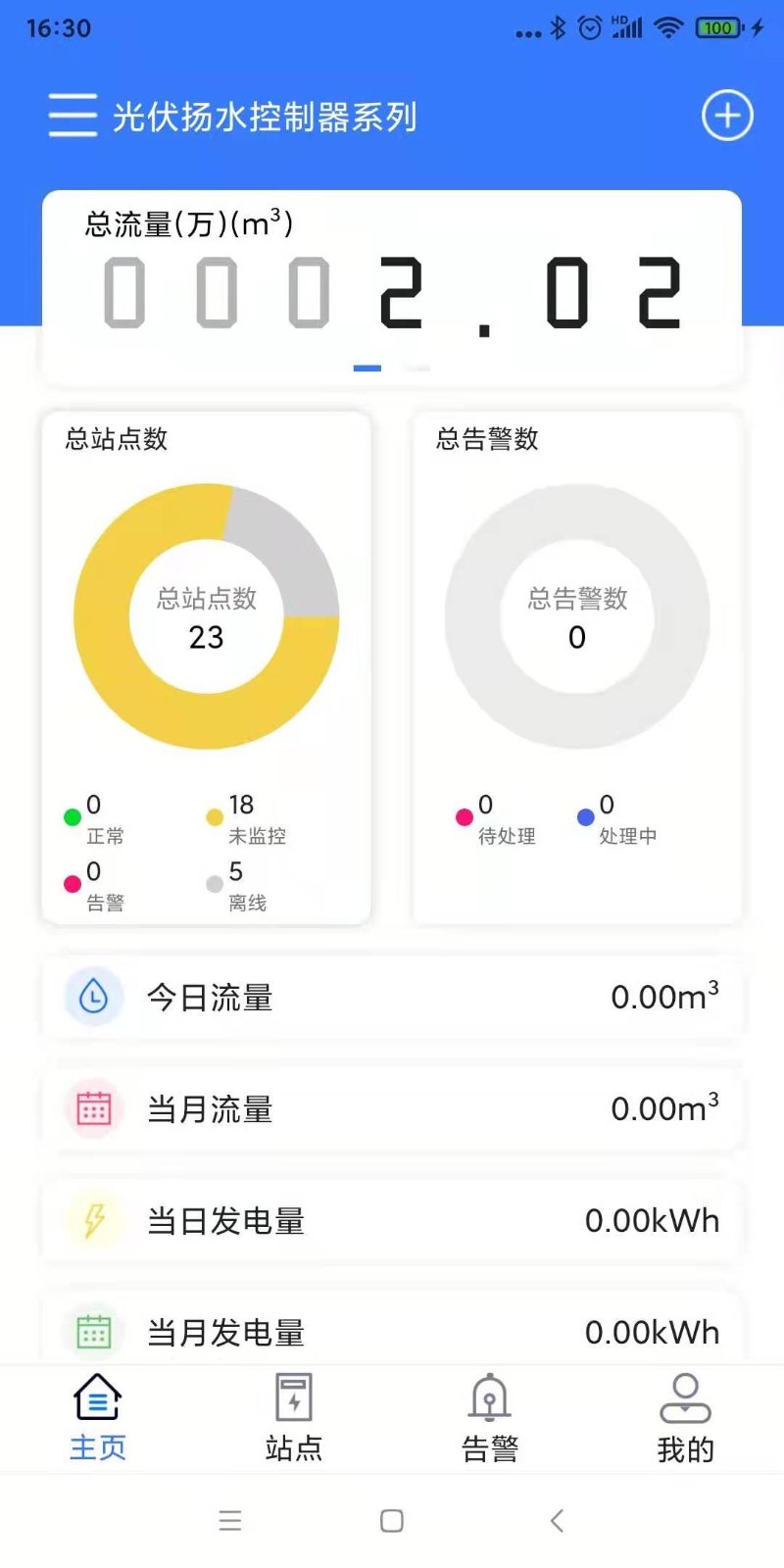Image resolution: width=784 pixels, height=1568 pixels.
Task: Open the 当日发电量 row
Action: click(392, 1221)
